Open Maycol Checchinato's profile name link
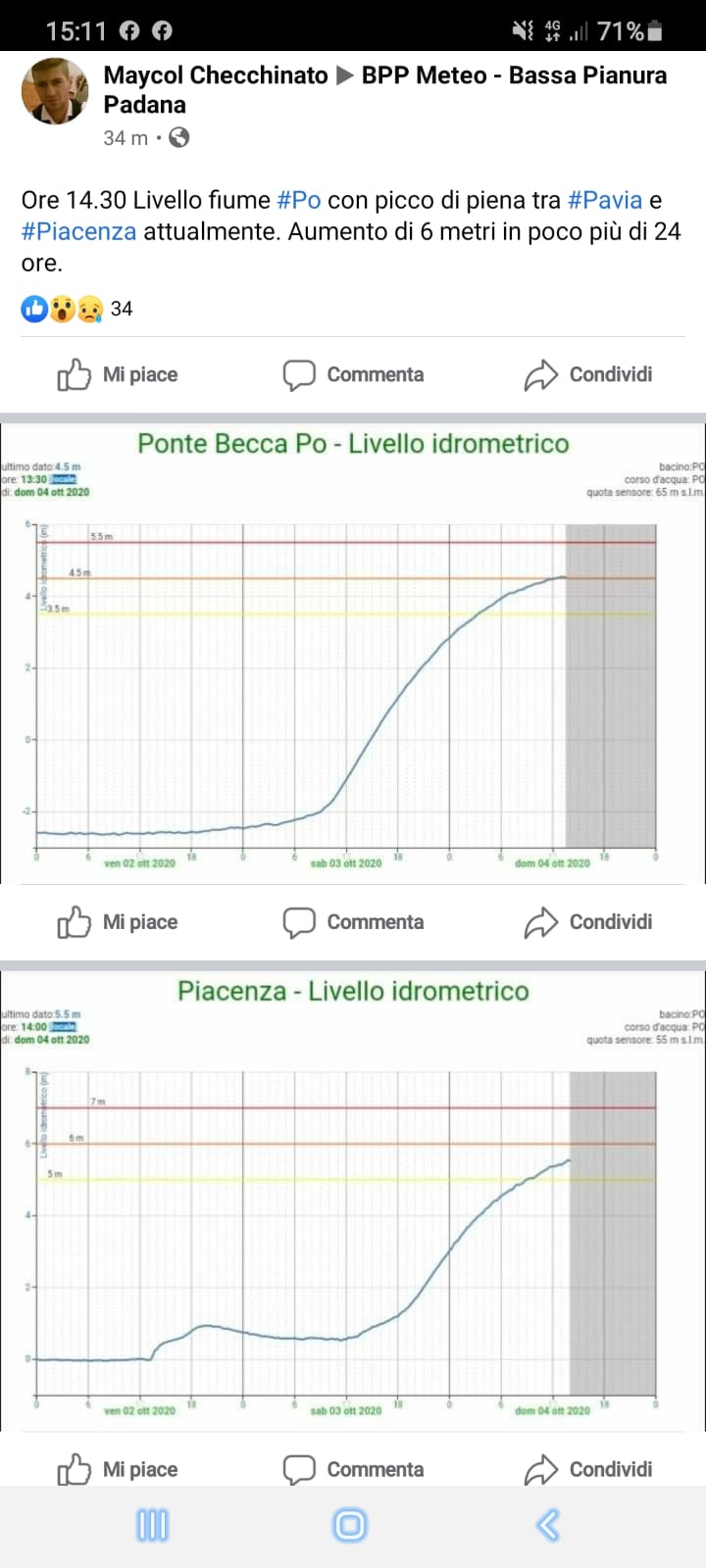Screen dimensions: 706x1568 click(x=216, y=75)
